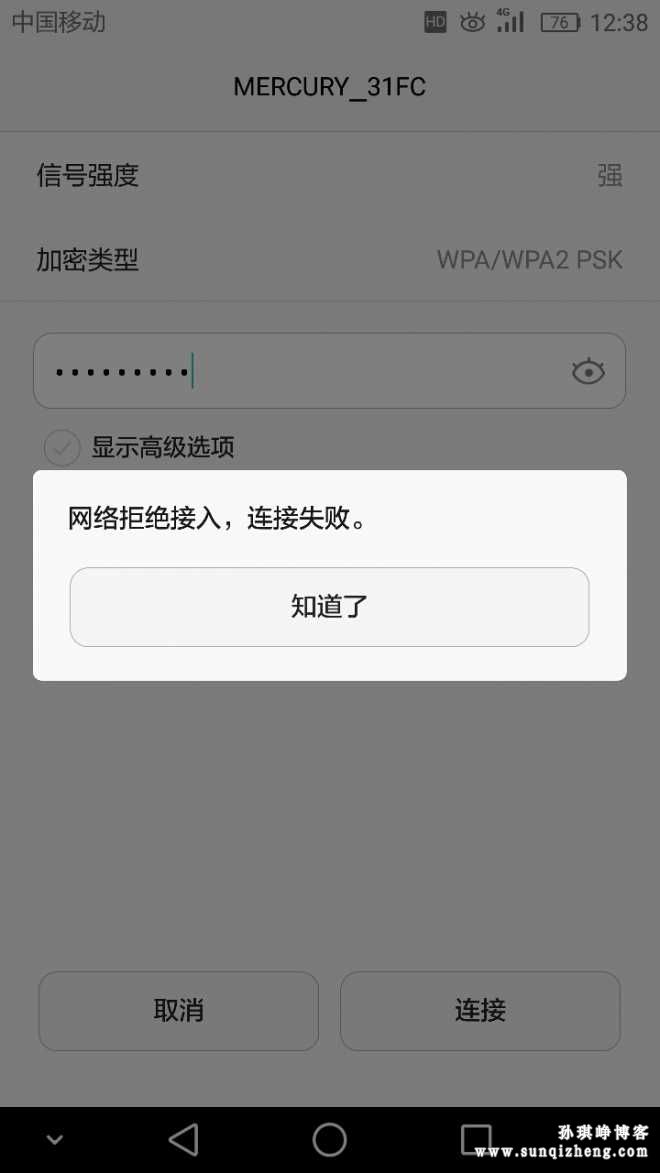Focus the Wi-Fi password field

(329, 371)
